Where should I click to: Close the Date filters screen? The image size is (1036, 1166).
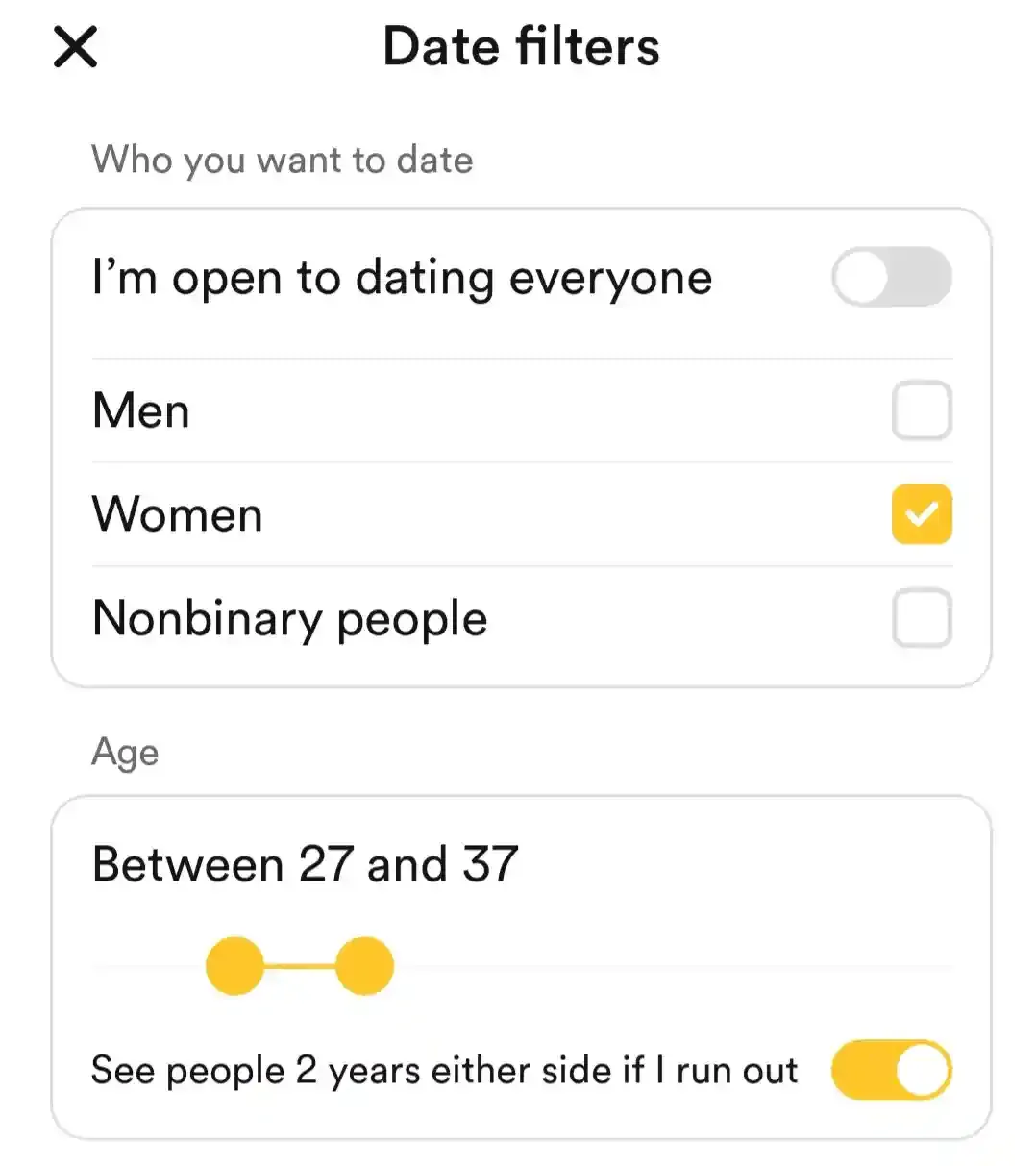pyautogui.click(x=75, y=47)
